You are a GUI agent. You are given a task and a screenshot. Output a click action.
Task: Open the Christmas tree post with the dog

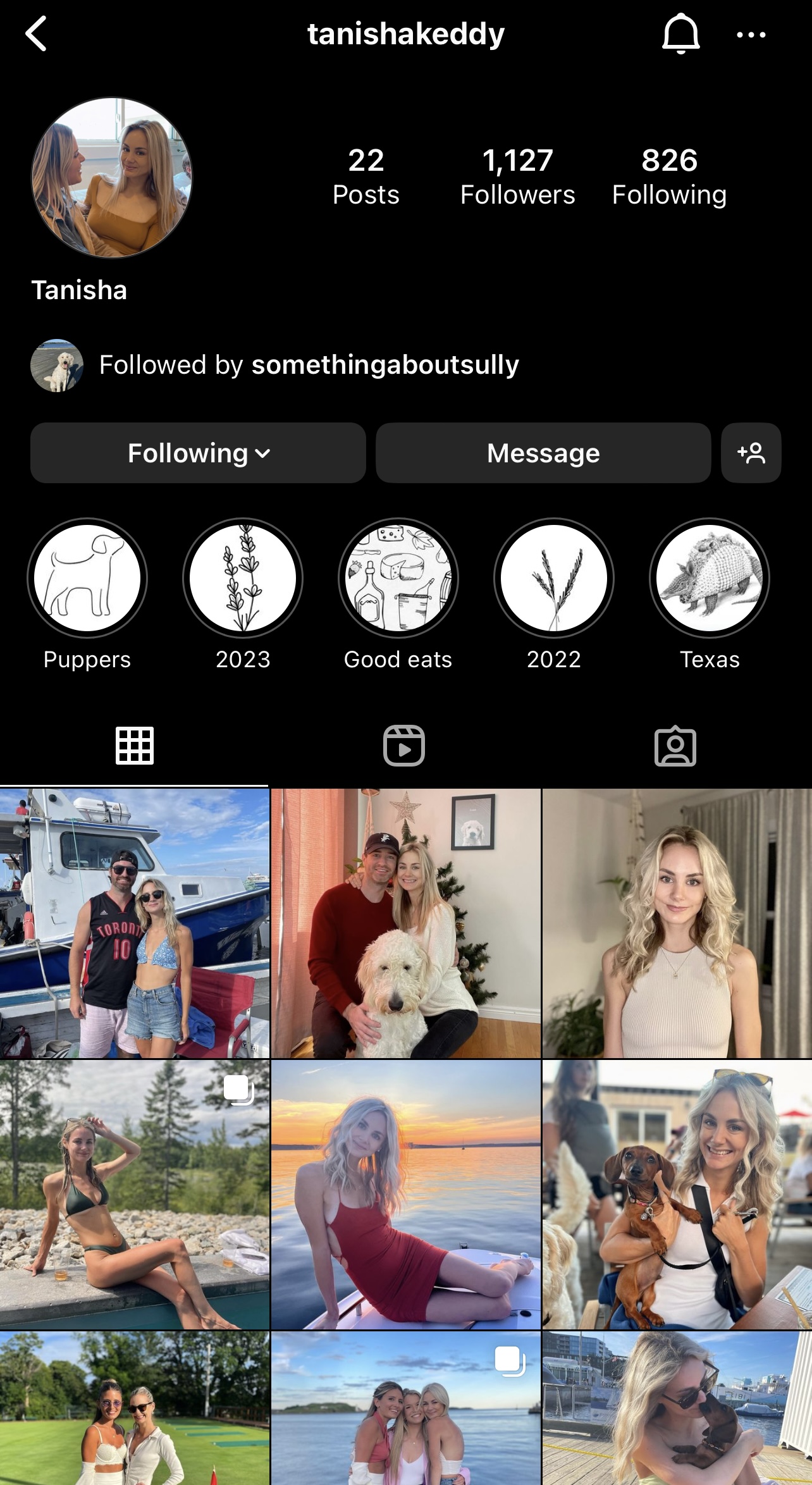(x=405, y=923)
